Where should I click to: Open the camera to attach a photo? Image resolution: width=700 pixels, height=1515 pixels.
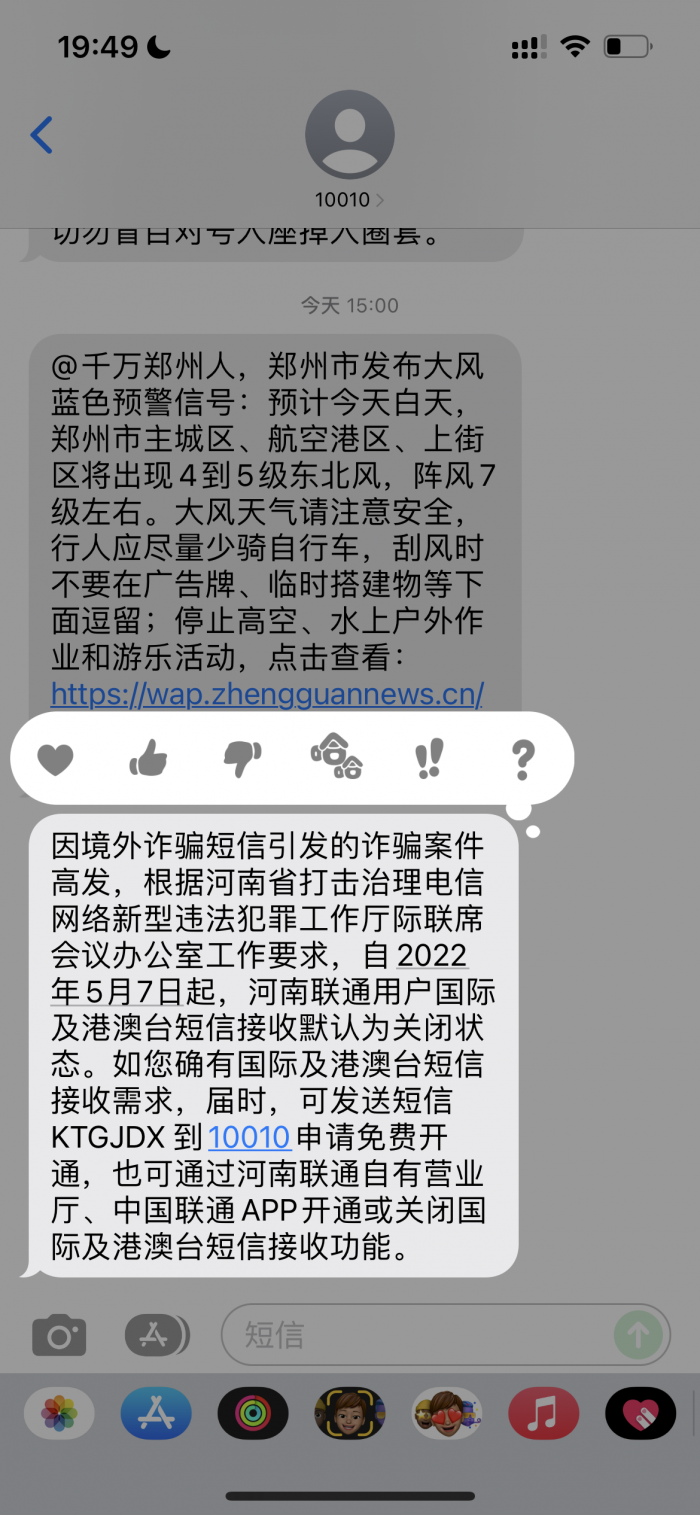coord(59,1335)
